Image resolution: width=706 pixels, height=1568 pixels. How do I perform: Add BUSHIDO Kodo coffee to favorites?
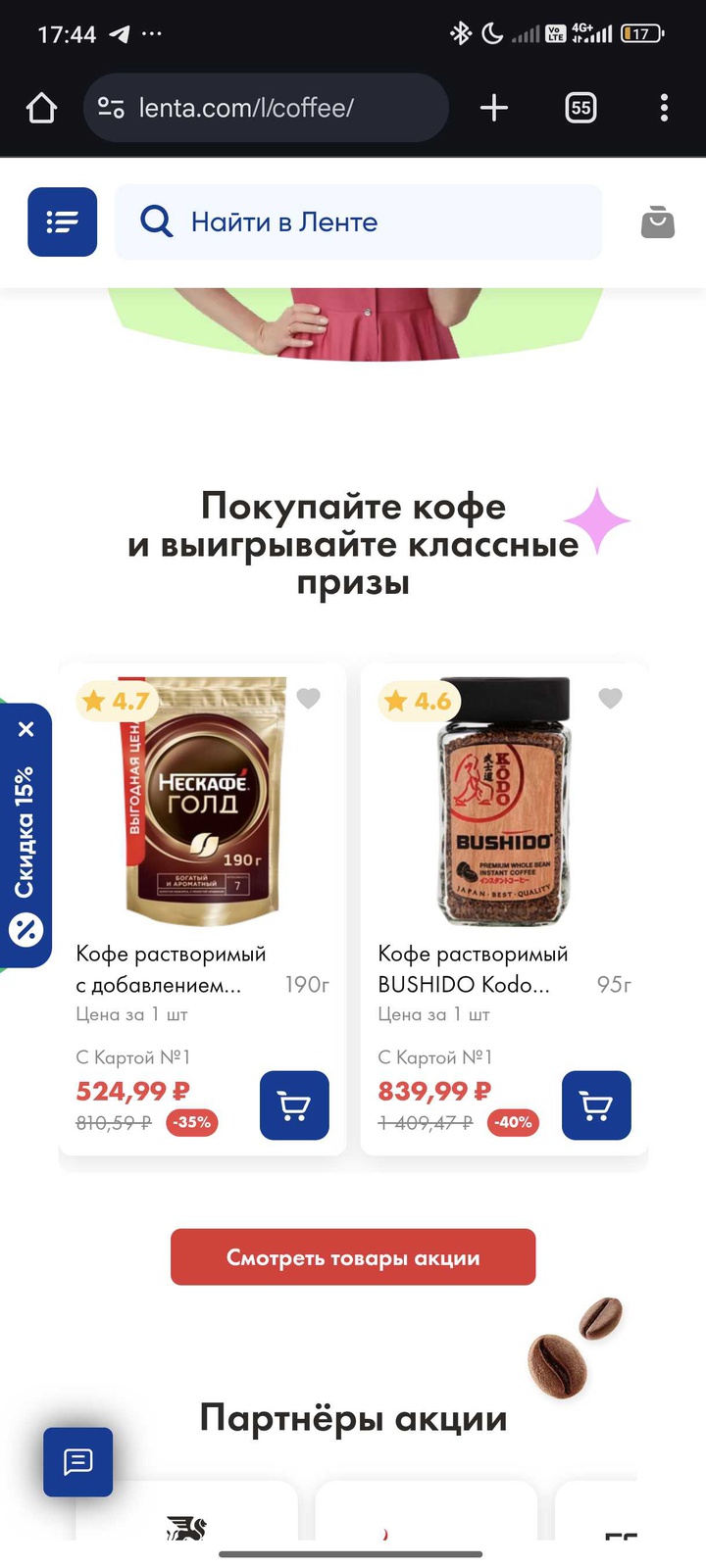(610, 698)
